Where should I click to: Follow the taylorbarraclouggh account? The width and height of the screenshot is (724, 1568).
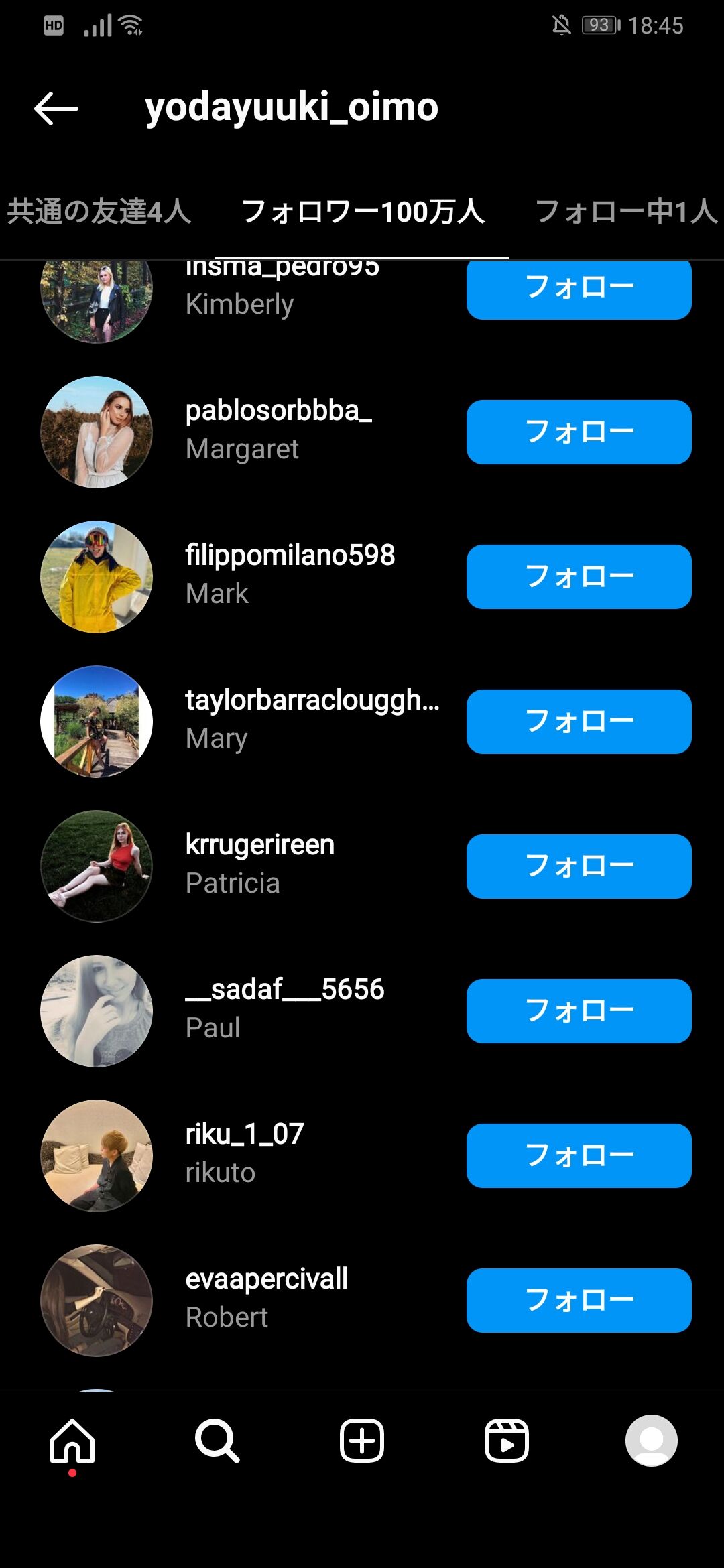point(579,722)
